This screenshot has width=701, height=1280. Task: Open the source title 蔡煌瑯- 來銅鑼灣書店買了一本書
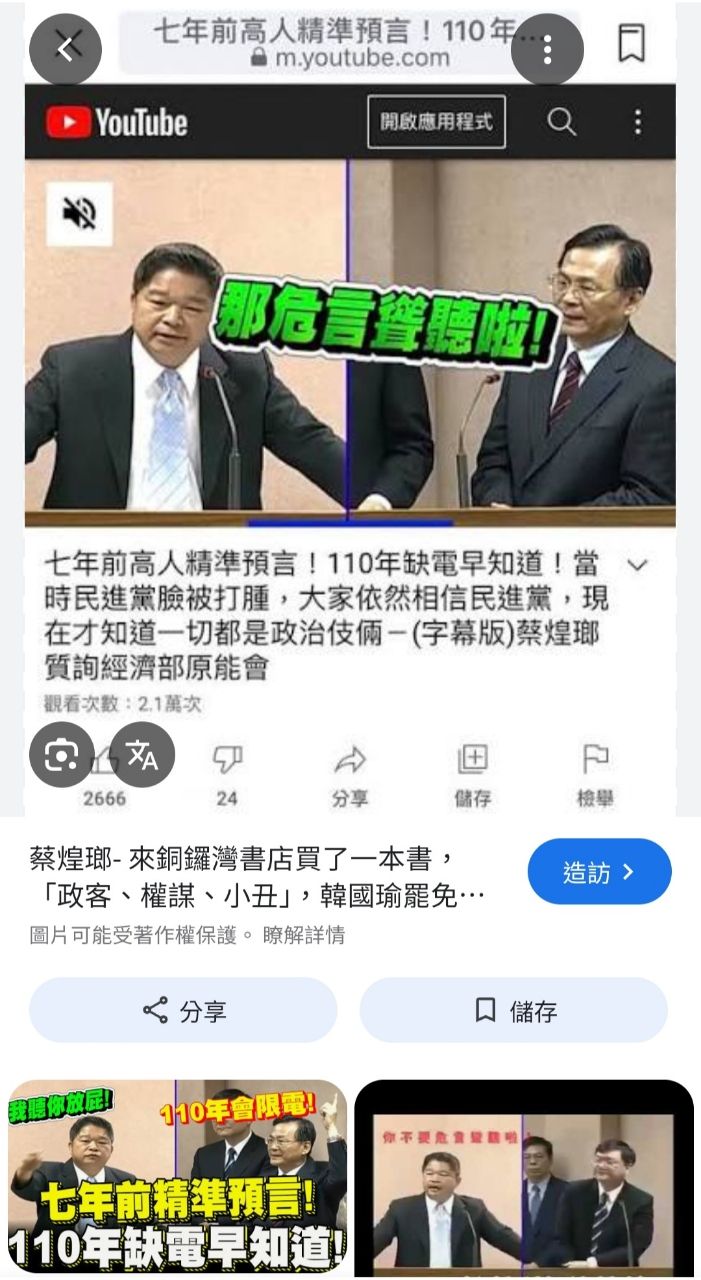(x=256, y=876)
